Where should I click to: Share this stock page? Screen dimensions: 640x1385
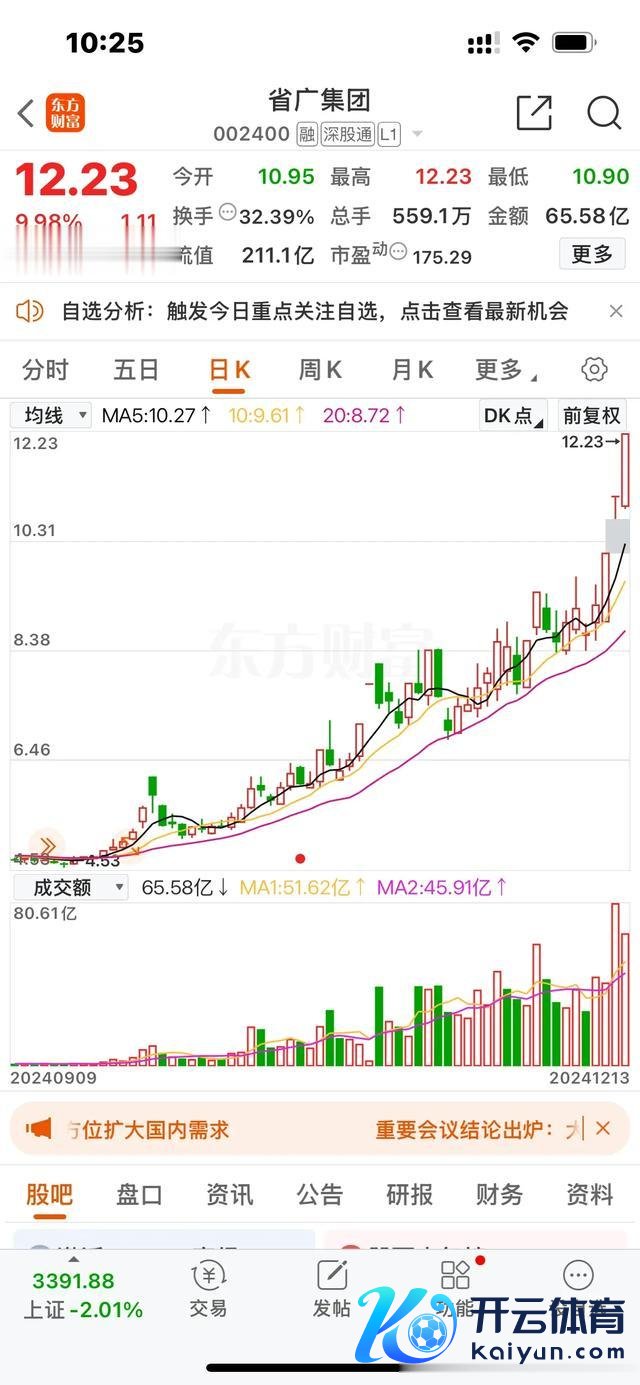(x=534, y=113)
